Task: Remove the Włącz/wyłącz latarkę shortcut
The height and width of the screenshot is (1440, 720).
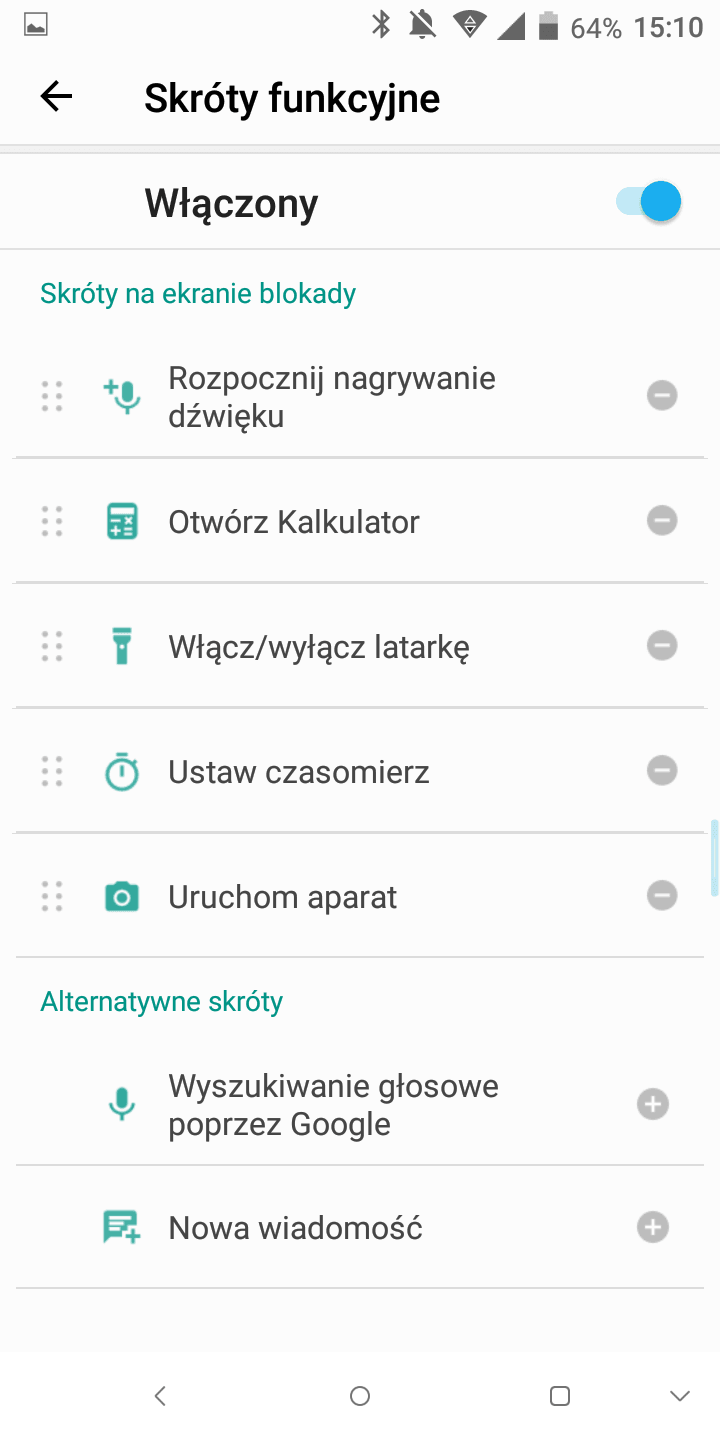Action: coord(662,646)
